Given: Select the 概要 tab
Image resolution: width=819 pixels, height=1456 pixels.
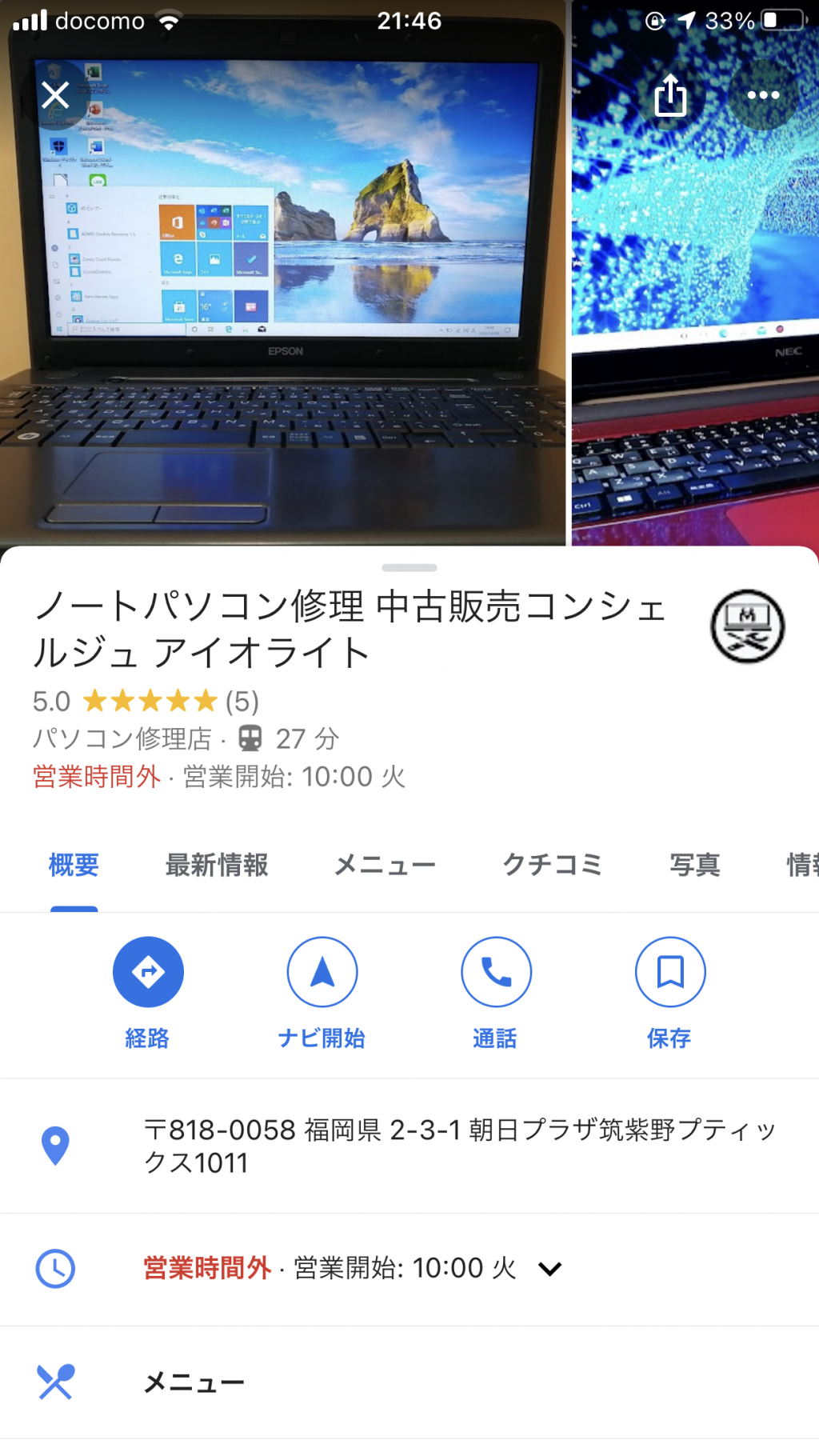Looking at the screenshot, I should 74,865.
